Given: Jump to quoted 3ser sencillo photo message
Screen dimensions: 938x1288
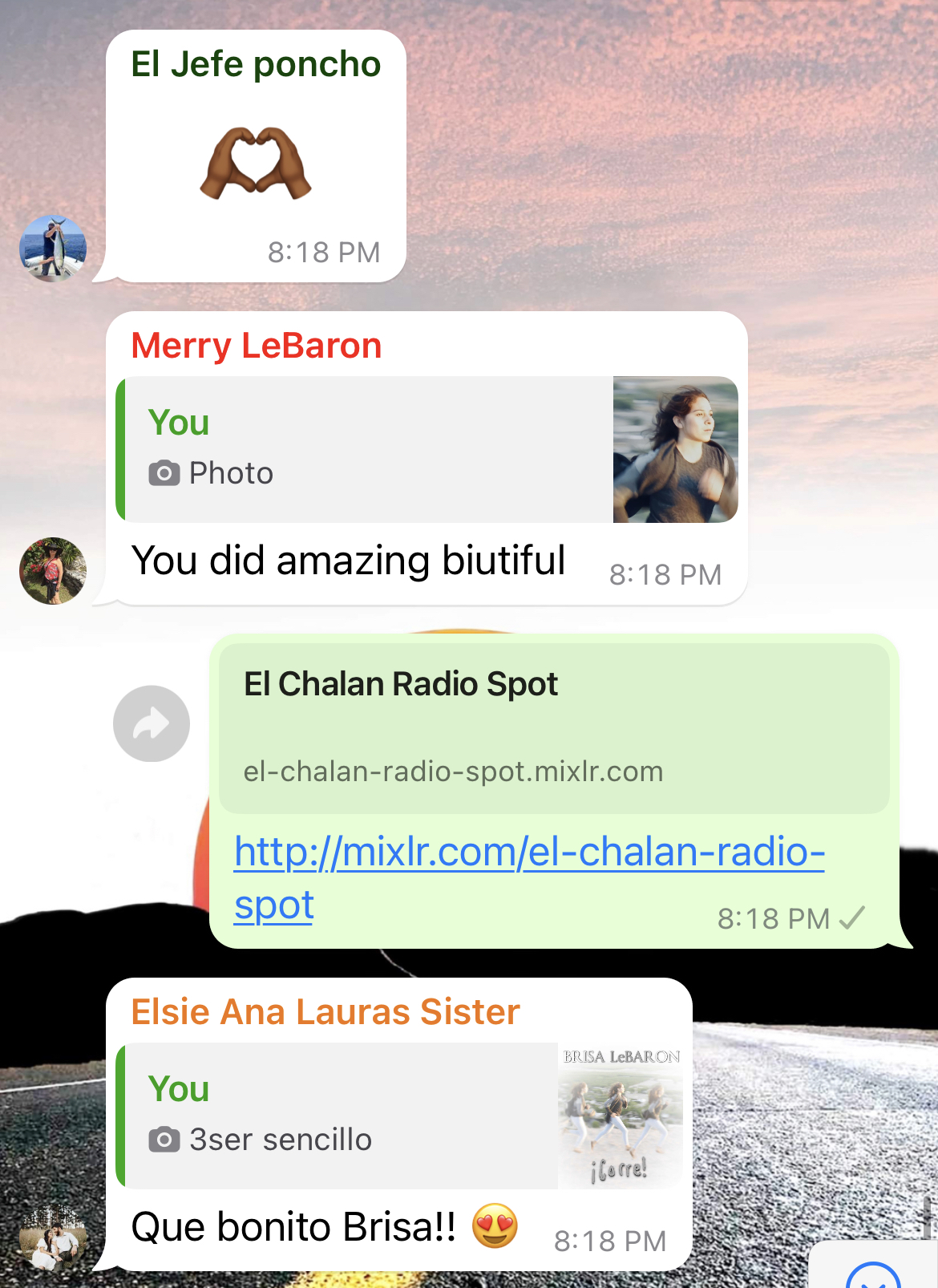Looking at the screenshot, I should [x=399, y=1116].
